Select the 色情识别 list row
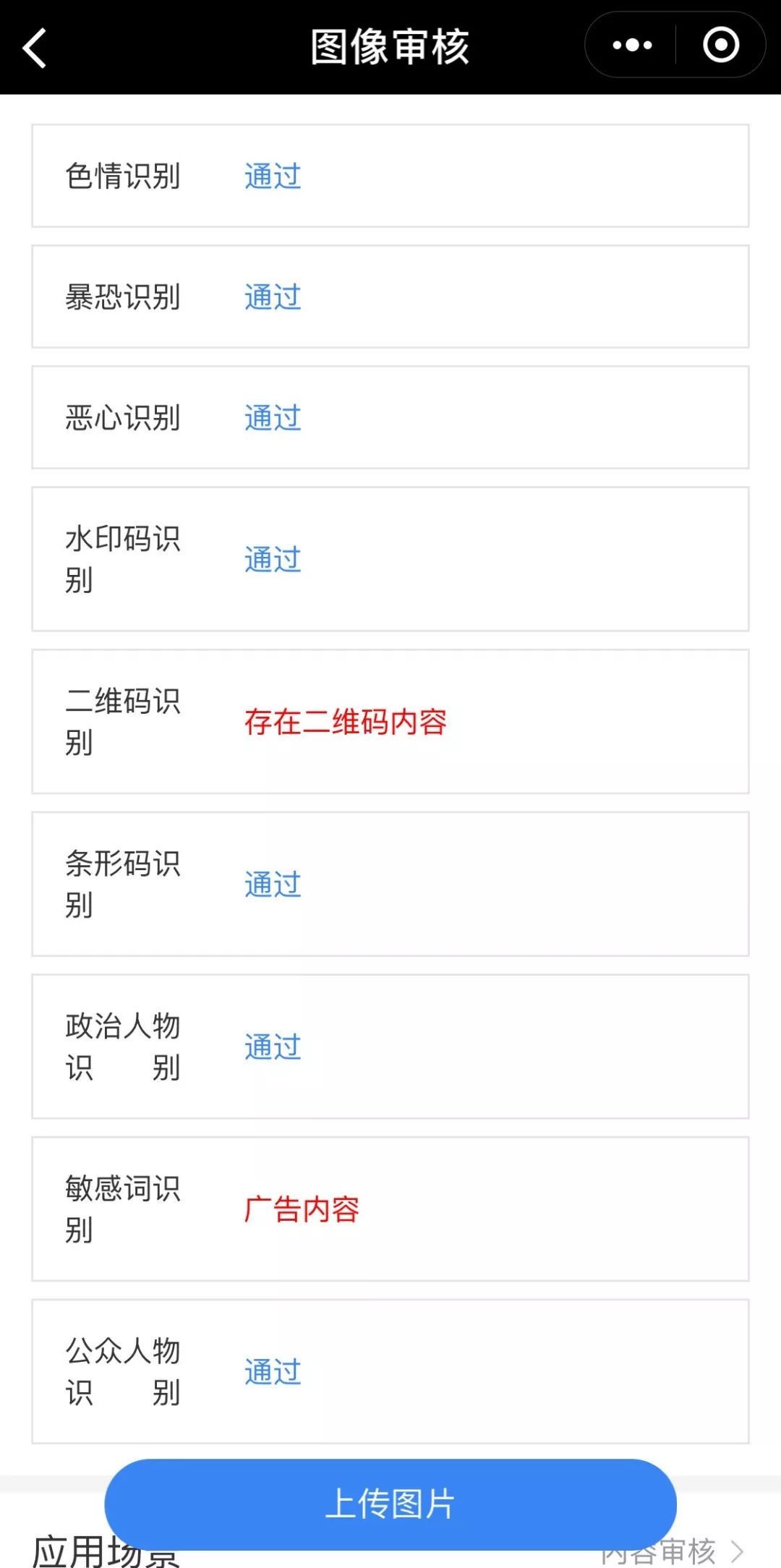Viewport: 781px width, 1568px height. 390,176
